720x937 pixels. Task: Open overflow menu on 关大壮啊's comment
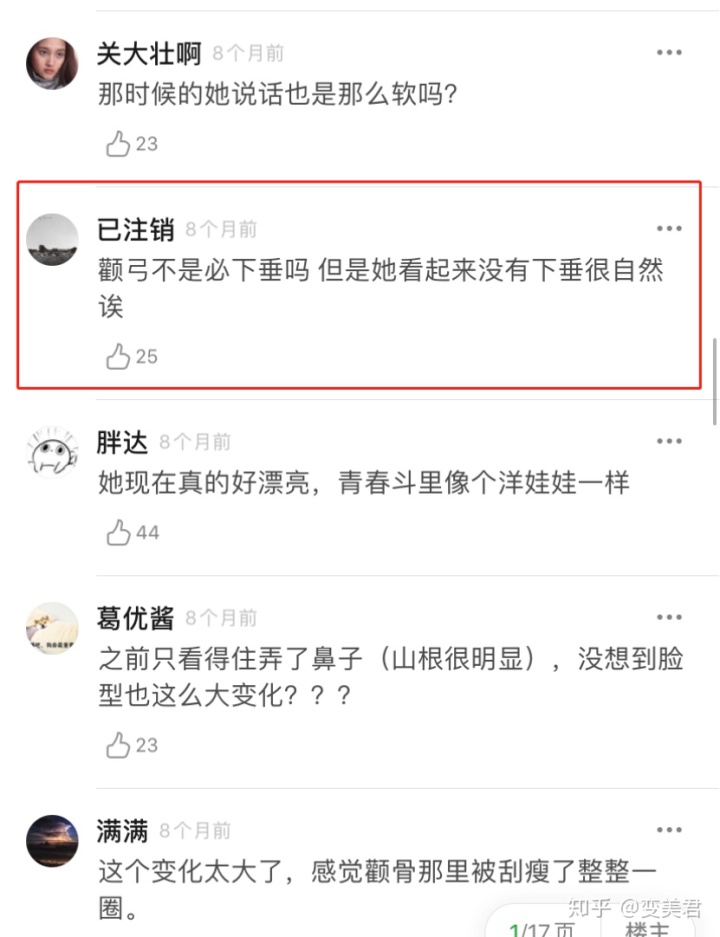pos(669,52)
